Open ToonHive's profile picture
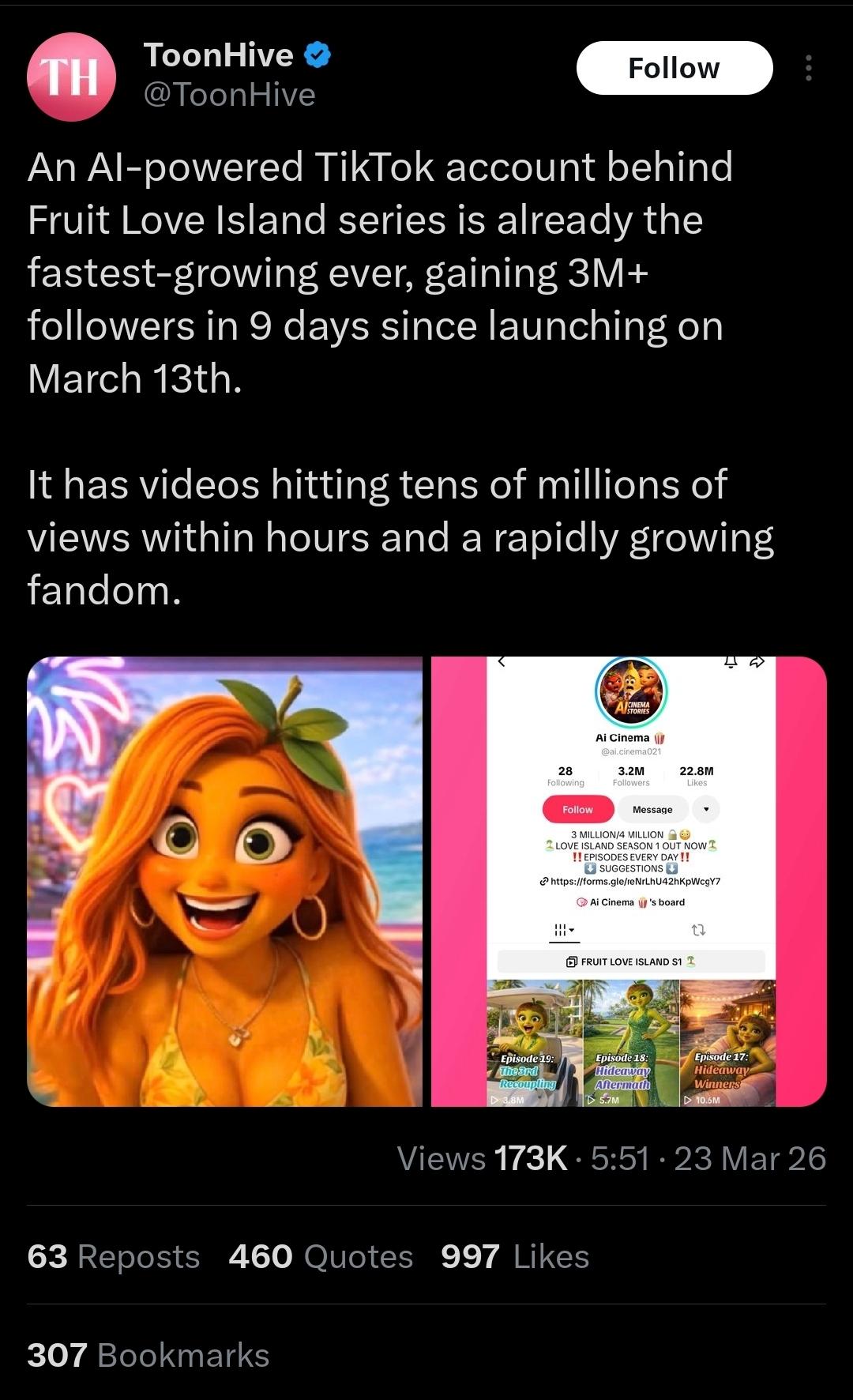The height and width of the screenshot is (1400, 853). pyautogui.click(x=71, y=77)
